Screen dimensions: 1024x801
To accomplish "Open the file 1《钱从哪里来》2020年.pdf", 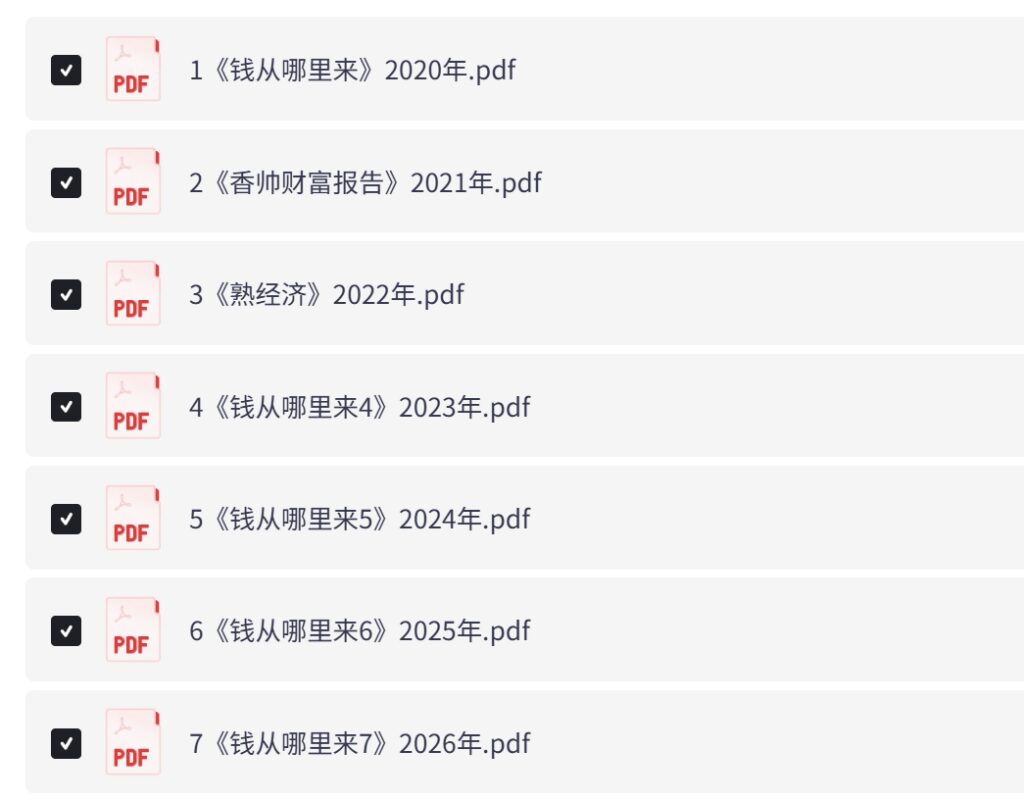I will pos(352,70).
